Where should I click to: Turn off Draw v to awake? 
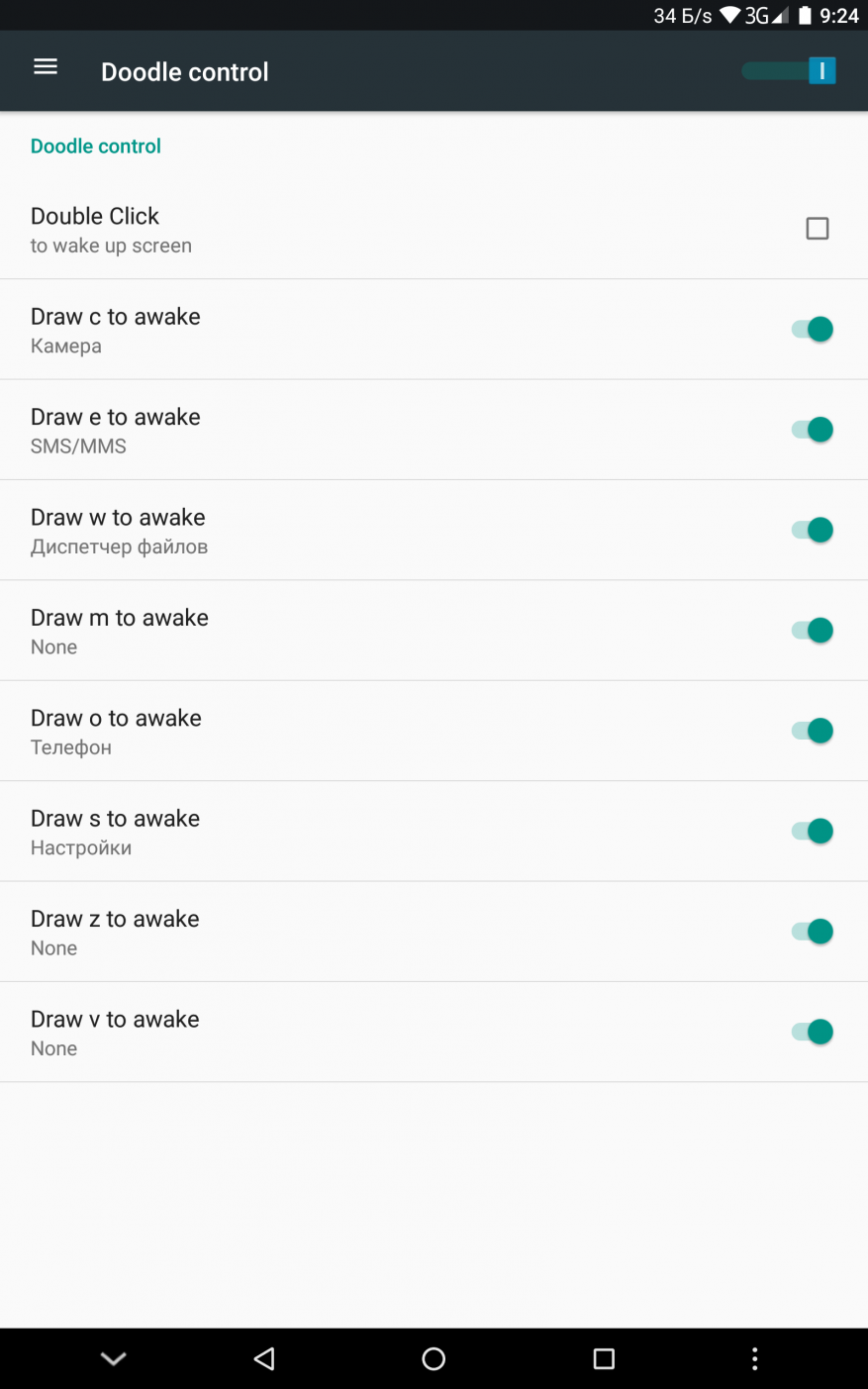pyautogui.click(x=813, y=1032)
